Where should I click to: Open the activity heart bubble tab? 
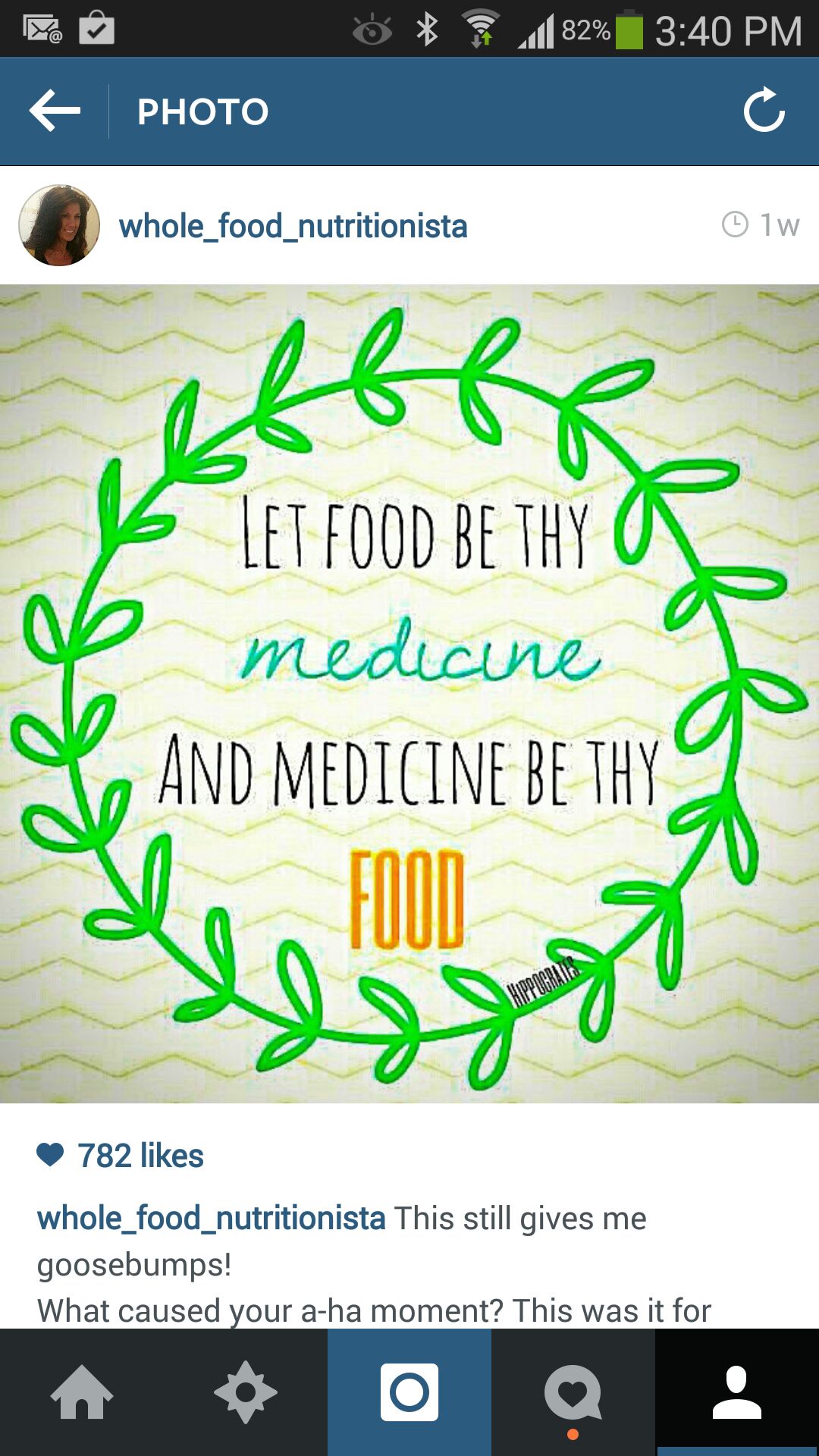[573, 1392]
